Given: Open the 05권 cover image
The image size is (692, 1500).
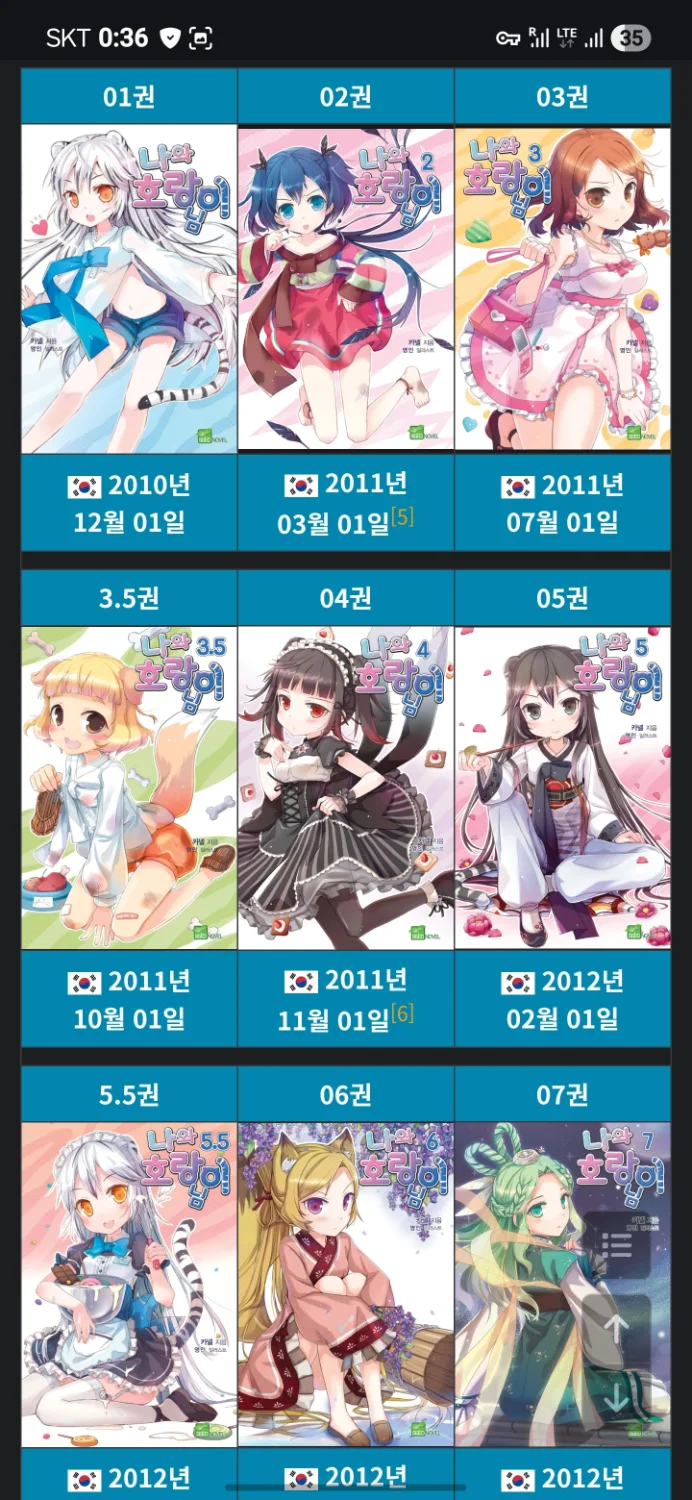Looking at the screenshot, I should pos(562,787).
